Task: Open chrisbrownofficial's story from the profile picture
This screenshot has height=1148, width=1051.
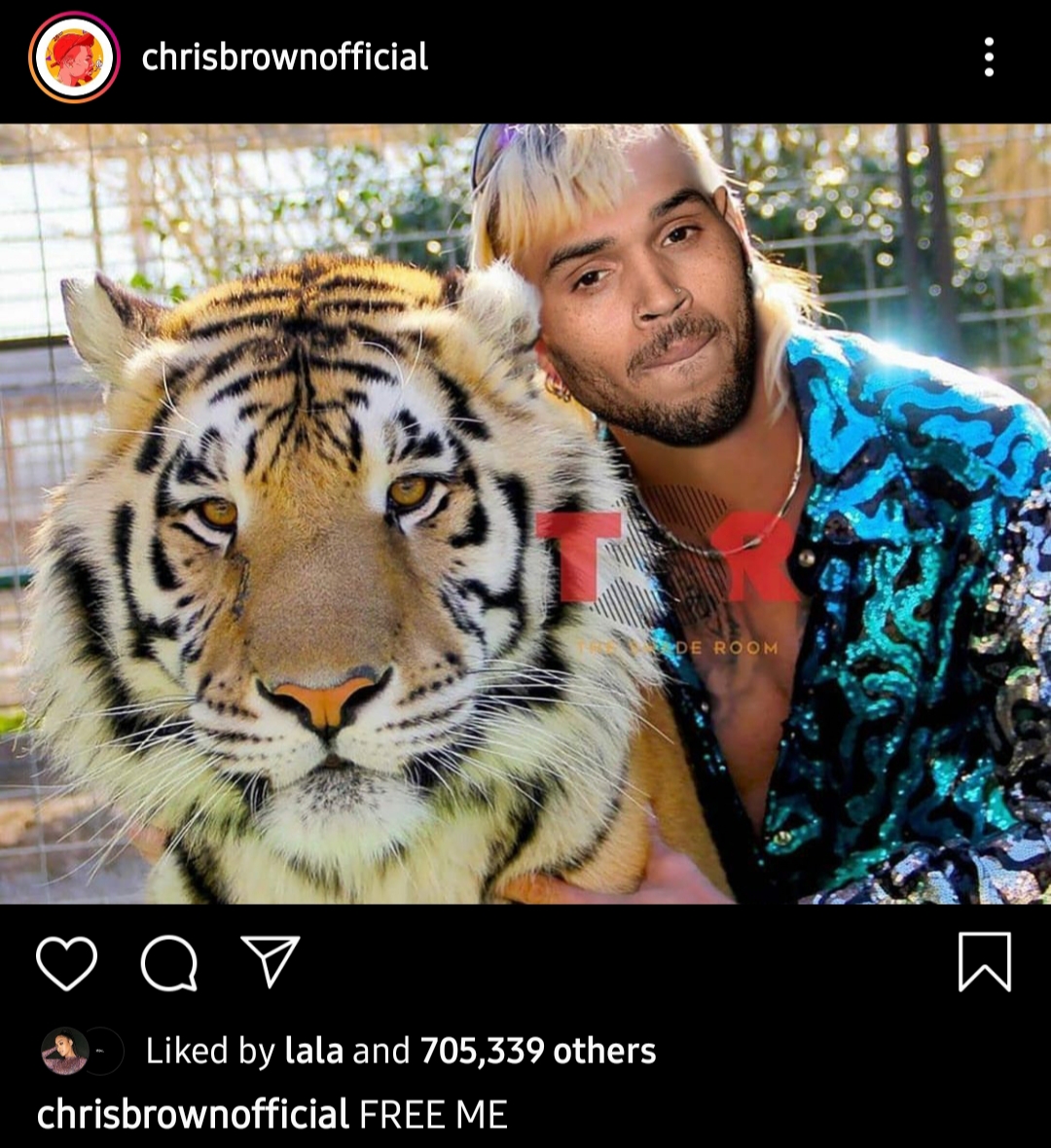Action: [74, 57]
